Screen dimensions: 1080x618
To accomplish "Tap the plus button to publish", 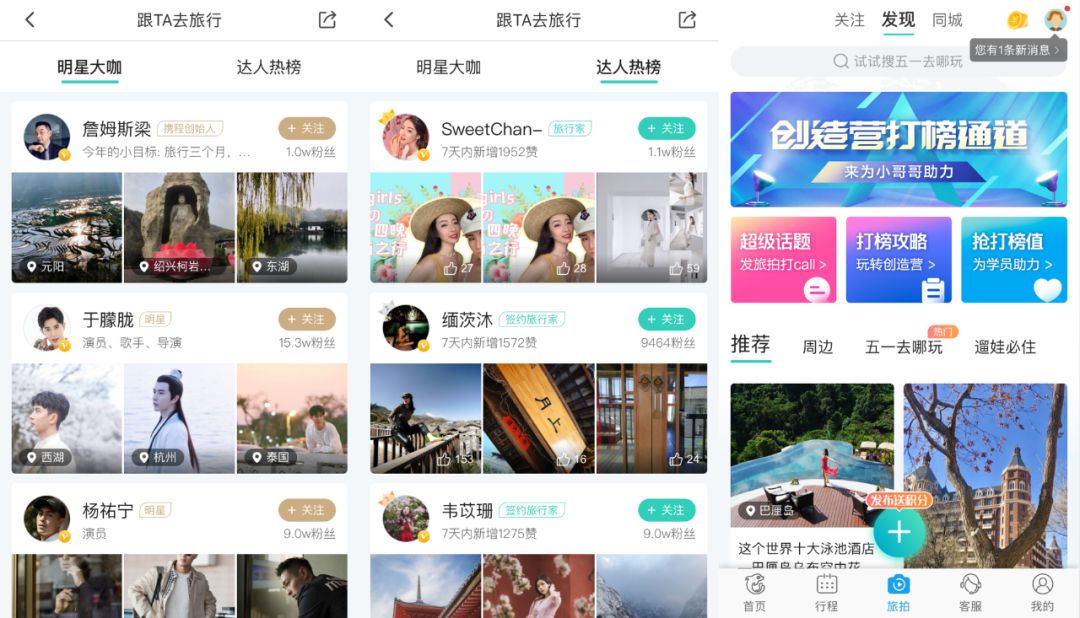I will pyautogui.click(x=898, y=532).
